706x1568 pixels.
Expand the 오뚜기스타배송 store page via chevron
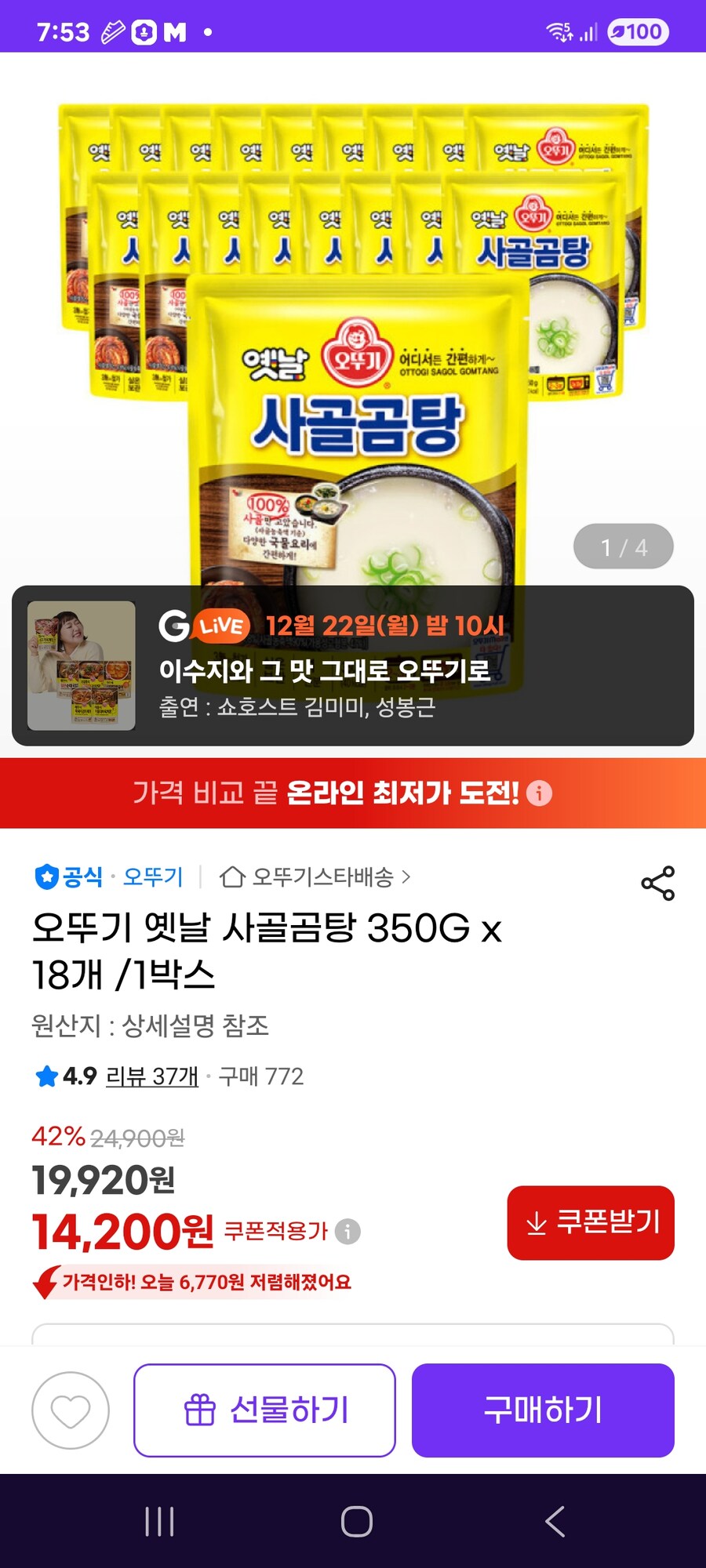pyautogui.click(x=409, y=878)
